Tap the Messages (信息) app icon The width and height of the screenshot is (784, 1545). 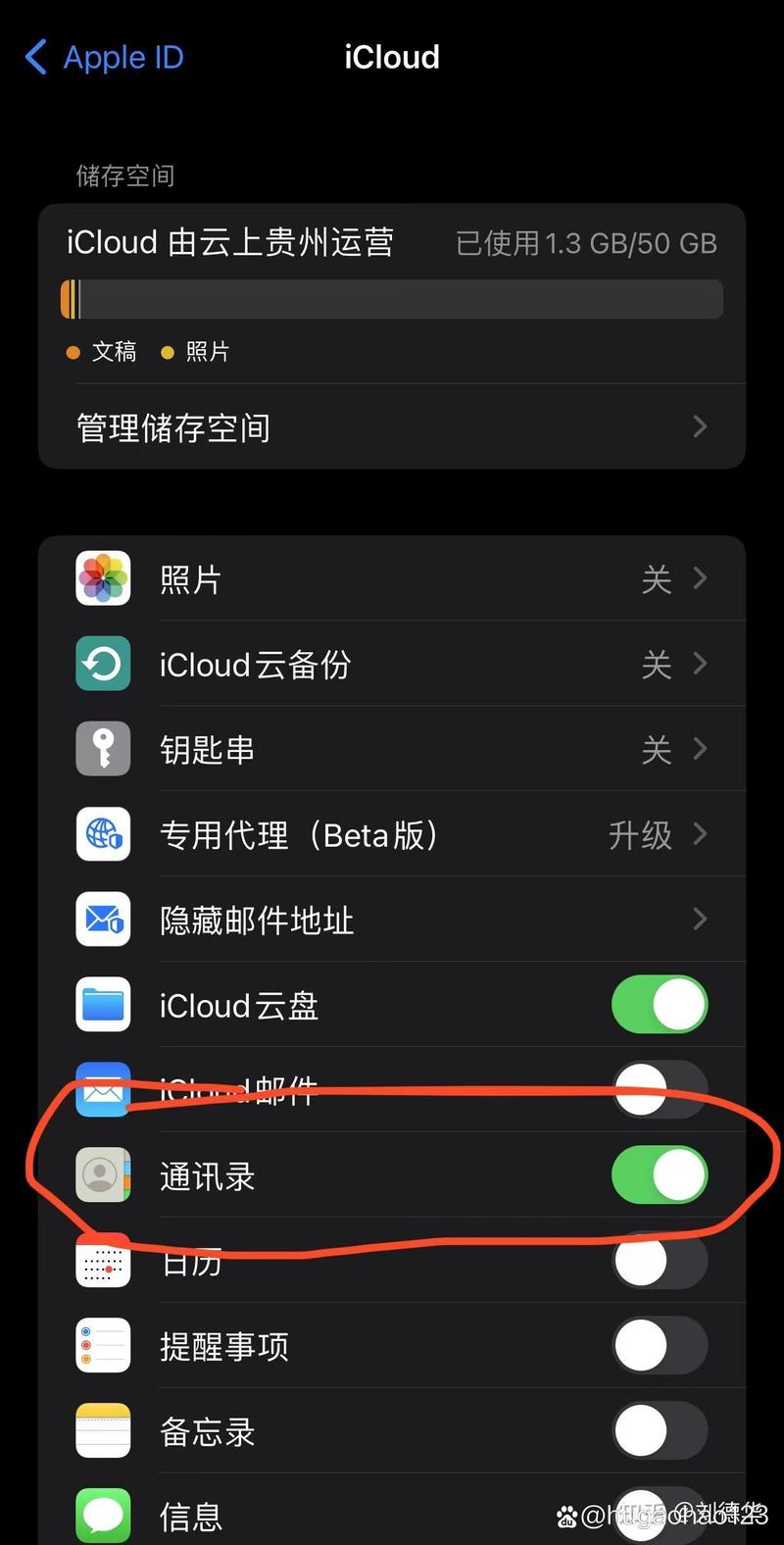tap(102, 1515)
